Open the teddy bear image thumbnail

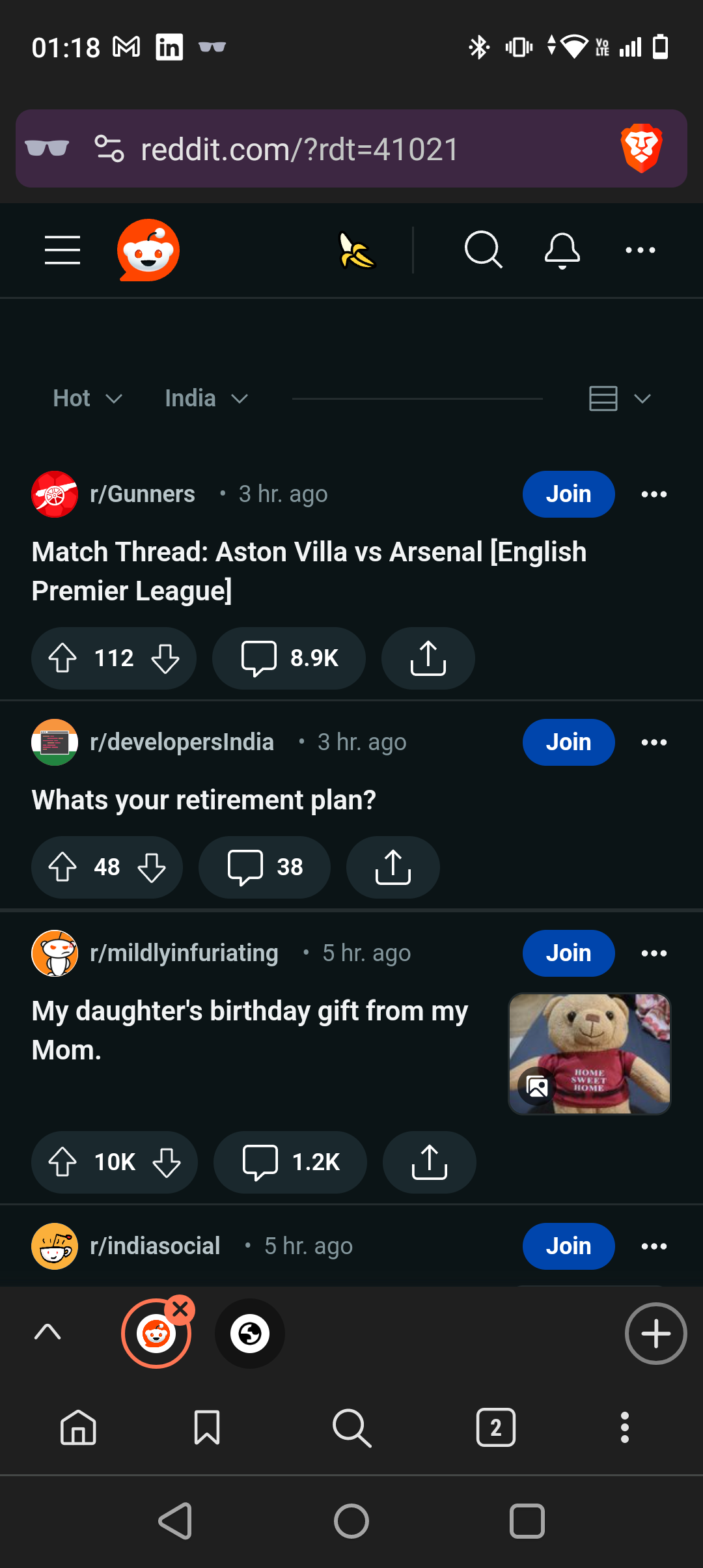(x=590, y=1054)
